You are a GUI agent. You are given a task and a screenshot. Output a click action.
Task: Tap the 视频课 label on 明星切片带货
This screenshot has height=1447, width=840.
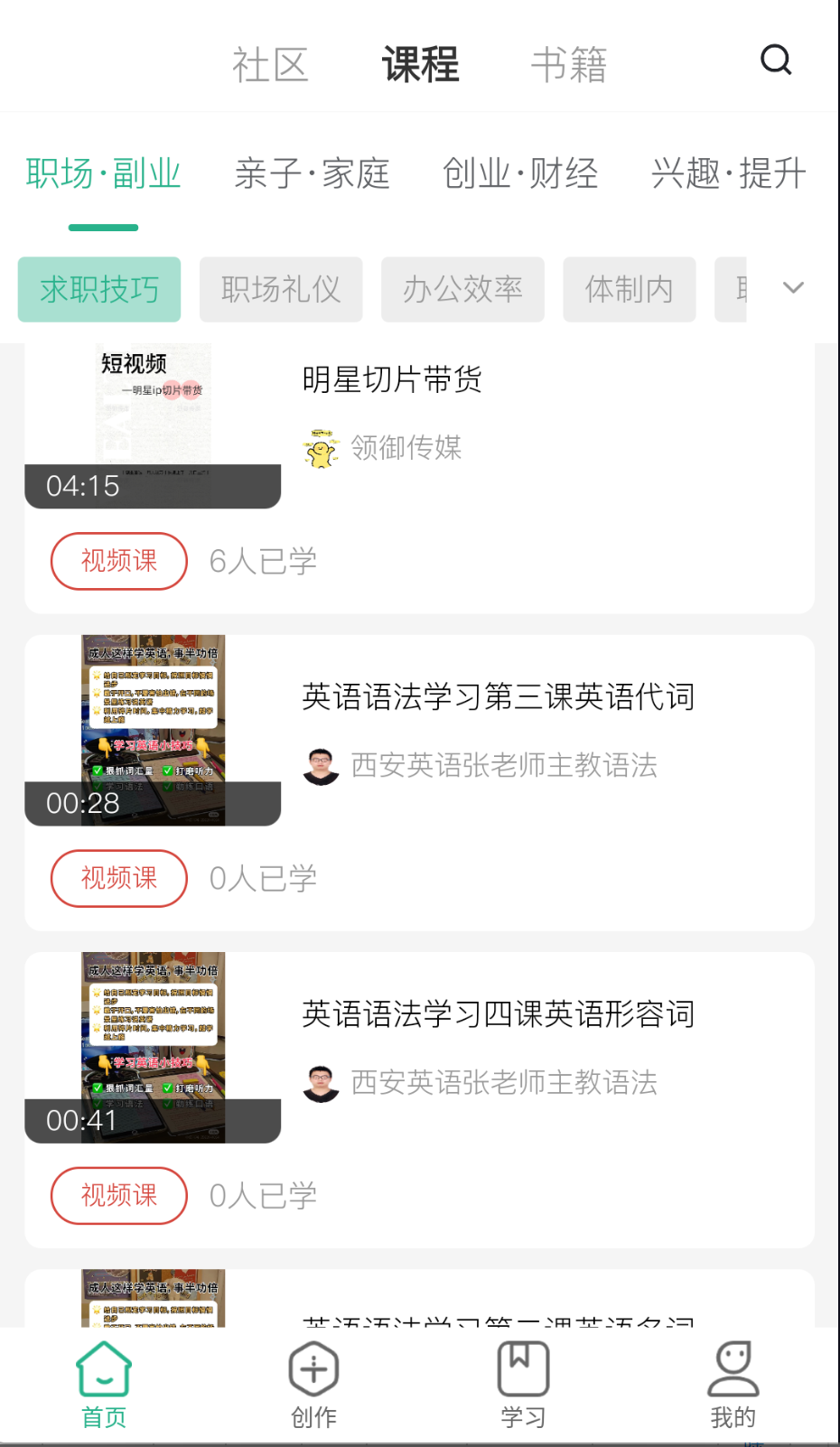pos(118,561)
